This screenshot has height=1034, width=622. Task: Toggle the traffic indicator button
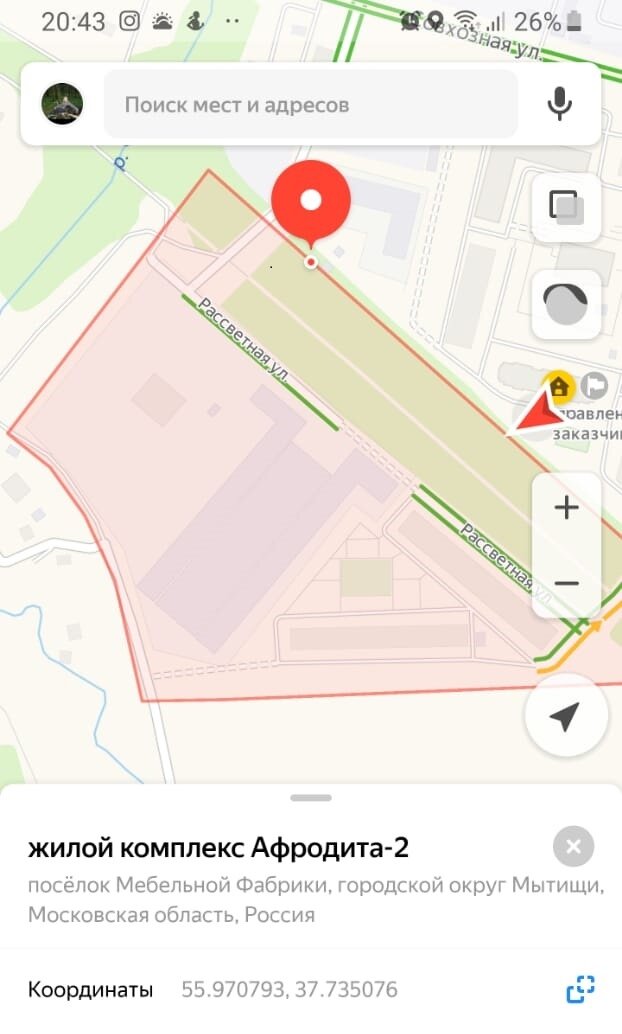click(566, 304)
